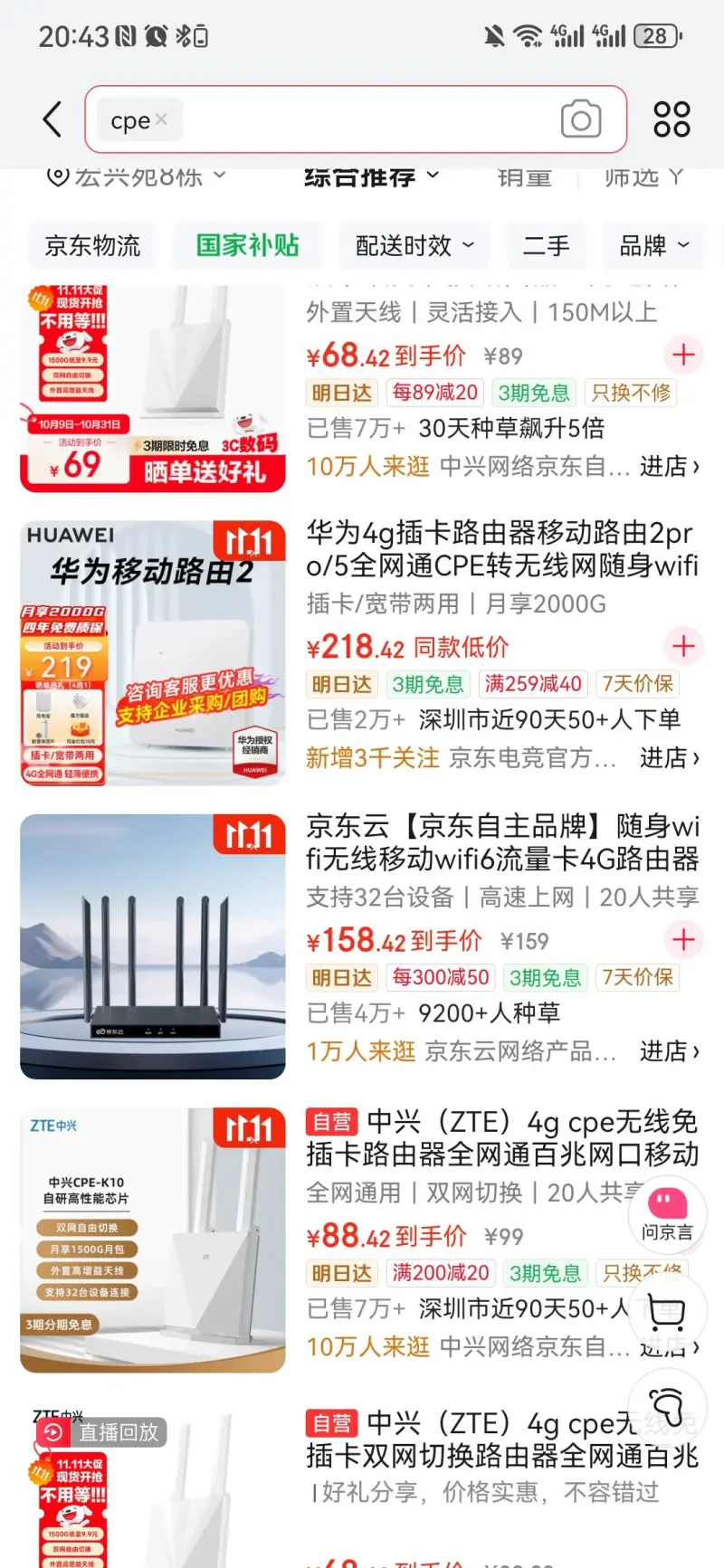Expand the 配送时效 dropdown
This screenshot has width=724, height=1568.
coord(414,245)
